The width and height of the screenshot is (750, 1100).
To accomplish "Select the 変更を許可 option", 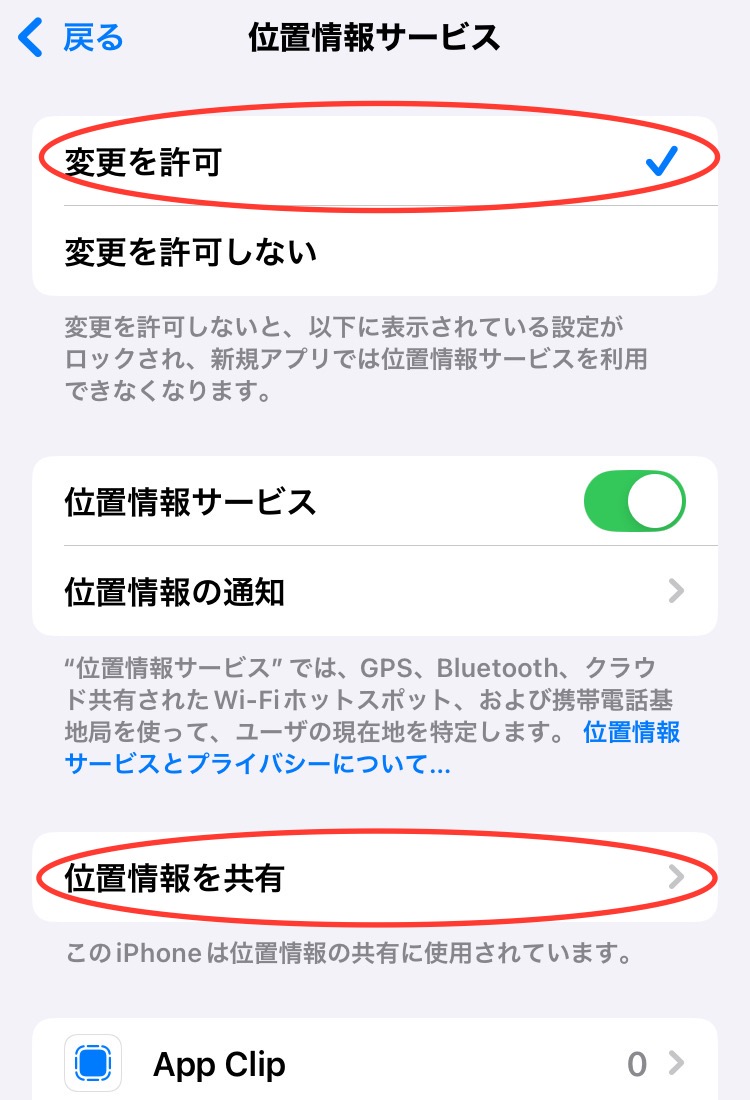I will click(373, 162).
